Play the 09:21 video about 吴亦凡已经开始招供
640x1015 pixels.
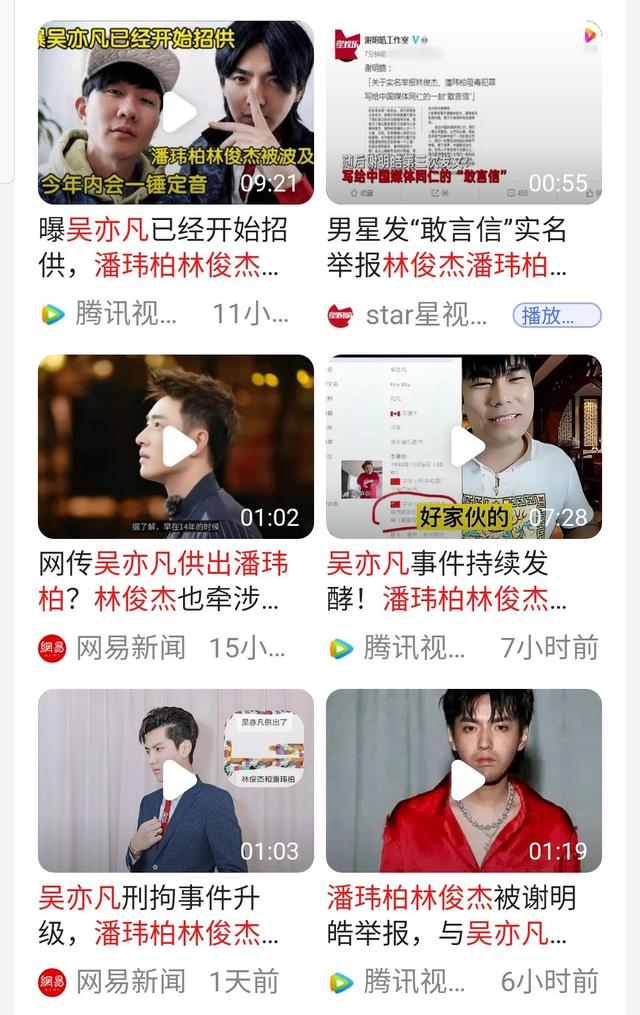coord(178,112)
